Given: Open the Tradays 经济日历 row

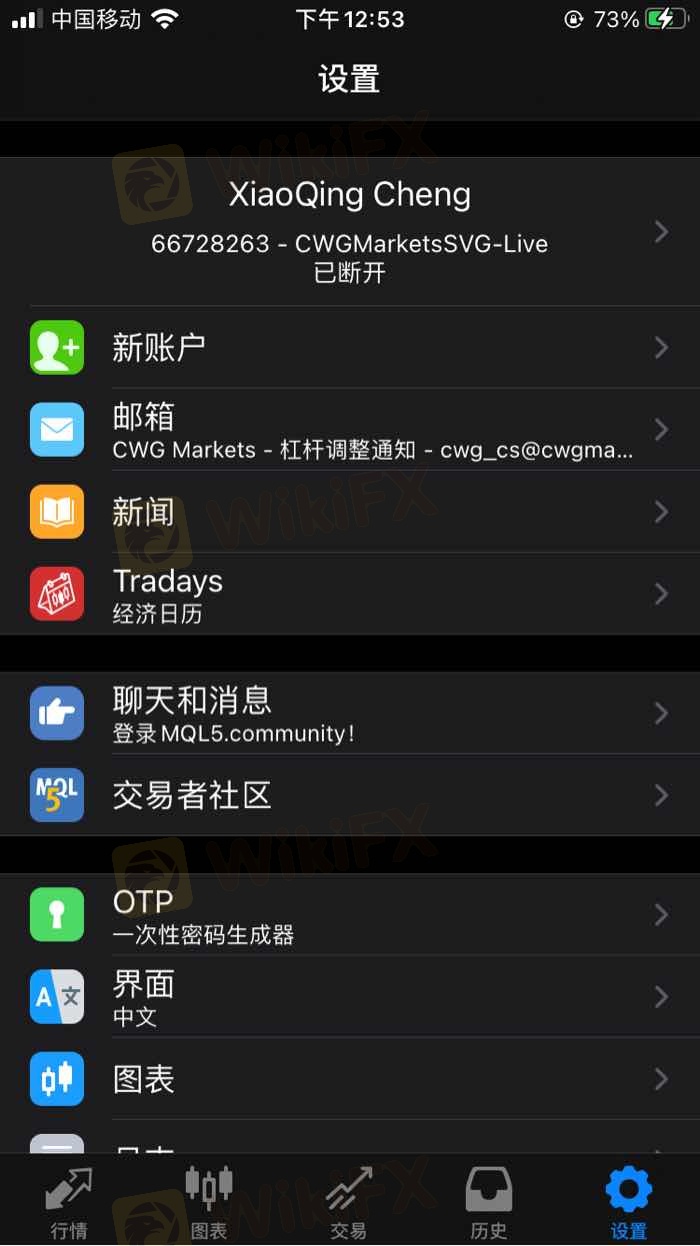Looking at the screenshot, I should tap(349, 594).
